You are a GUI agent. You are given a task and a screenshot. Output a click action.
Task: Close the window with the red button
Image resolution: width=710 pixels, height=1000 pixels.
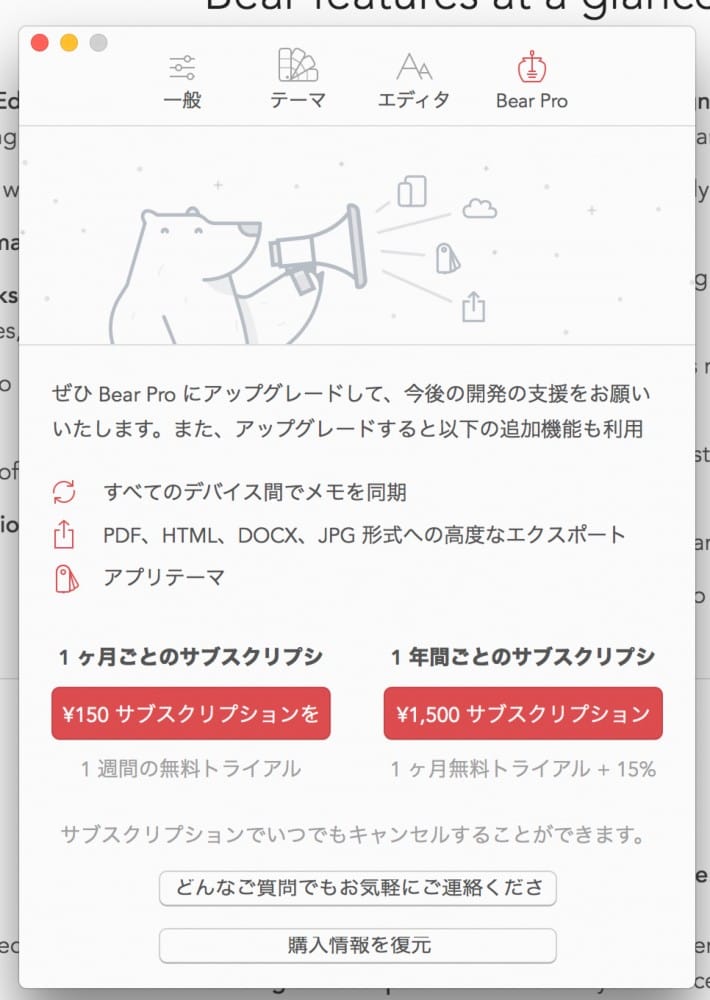[40, 43]
